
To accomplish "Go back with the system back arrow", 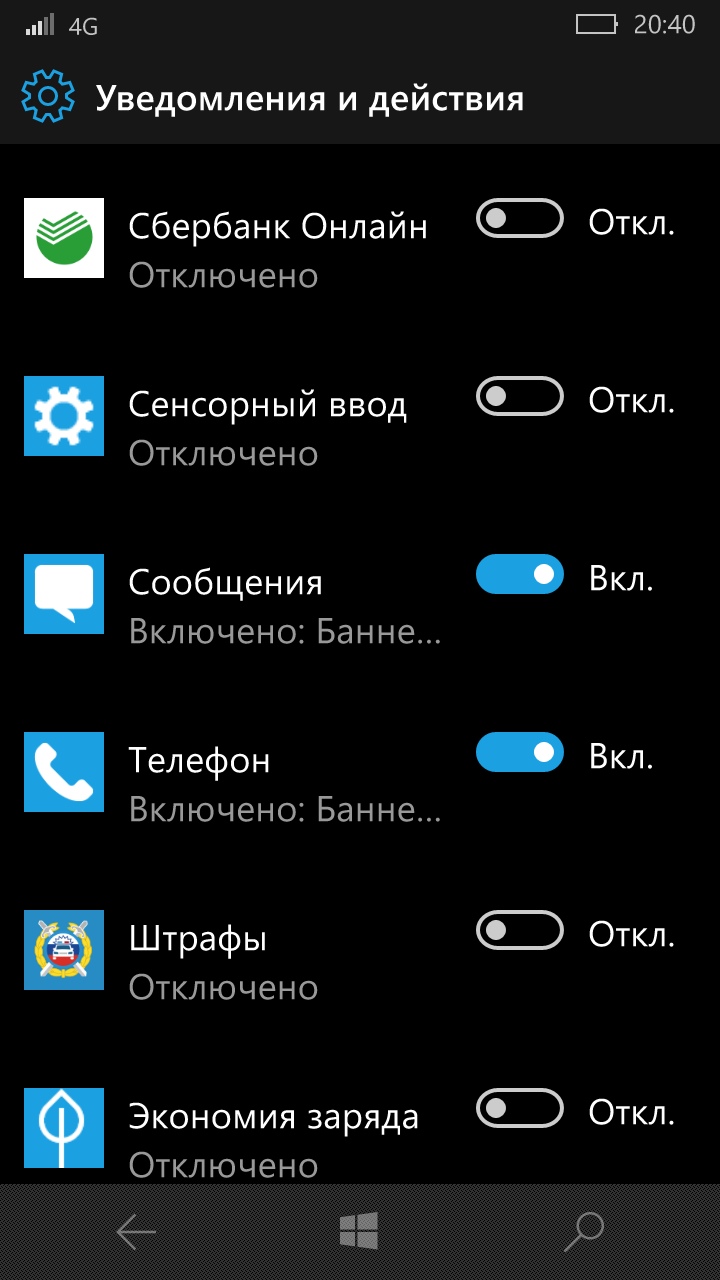I will point(136,1232).
